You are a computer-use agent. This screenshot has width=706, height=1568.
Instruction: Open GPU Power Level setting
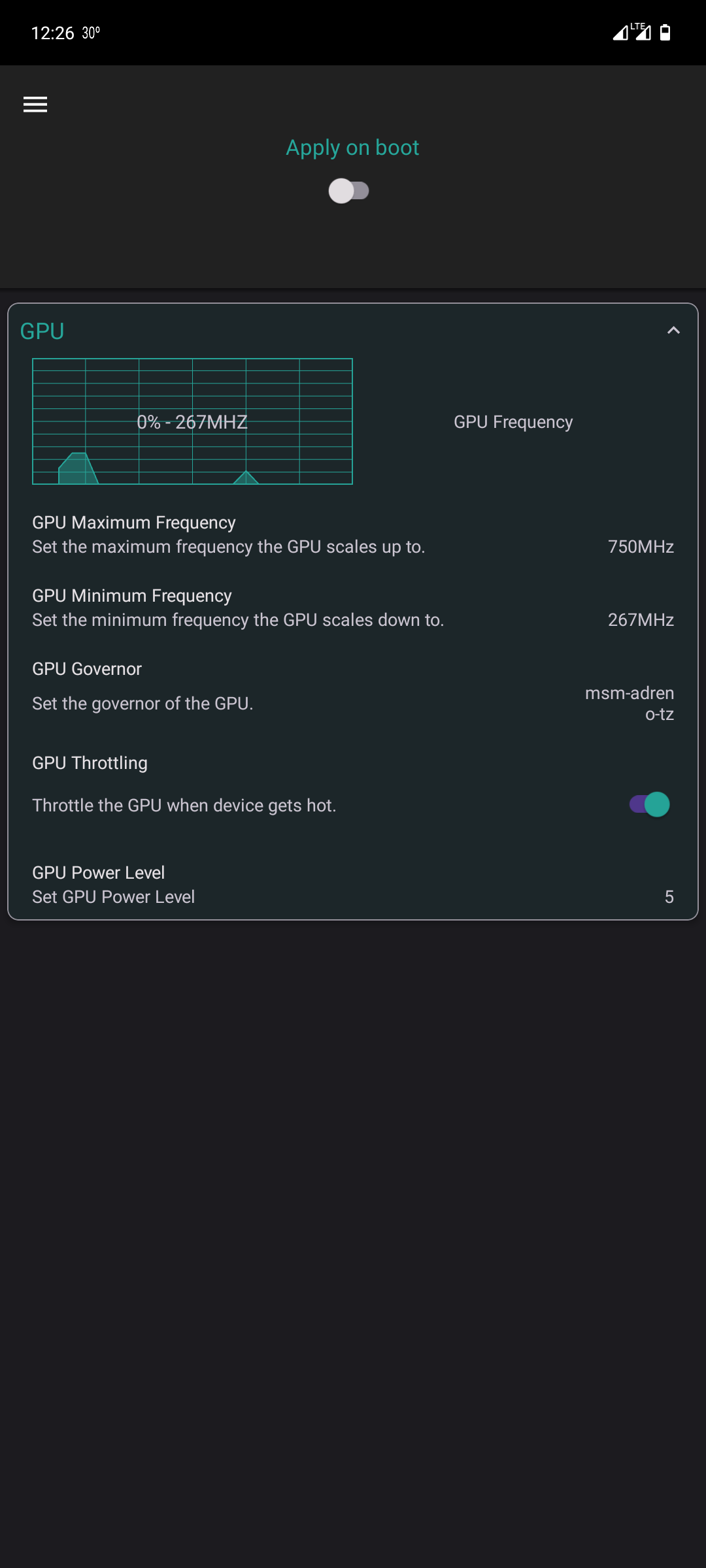[353, 885]
